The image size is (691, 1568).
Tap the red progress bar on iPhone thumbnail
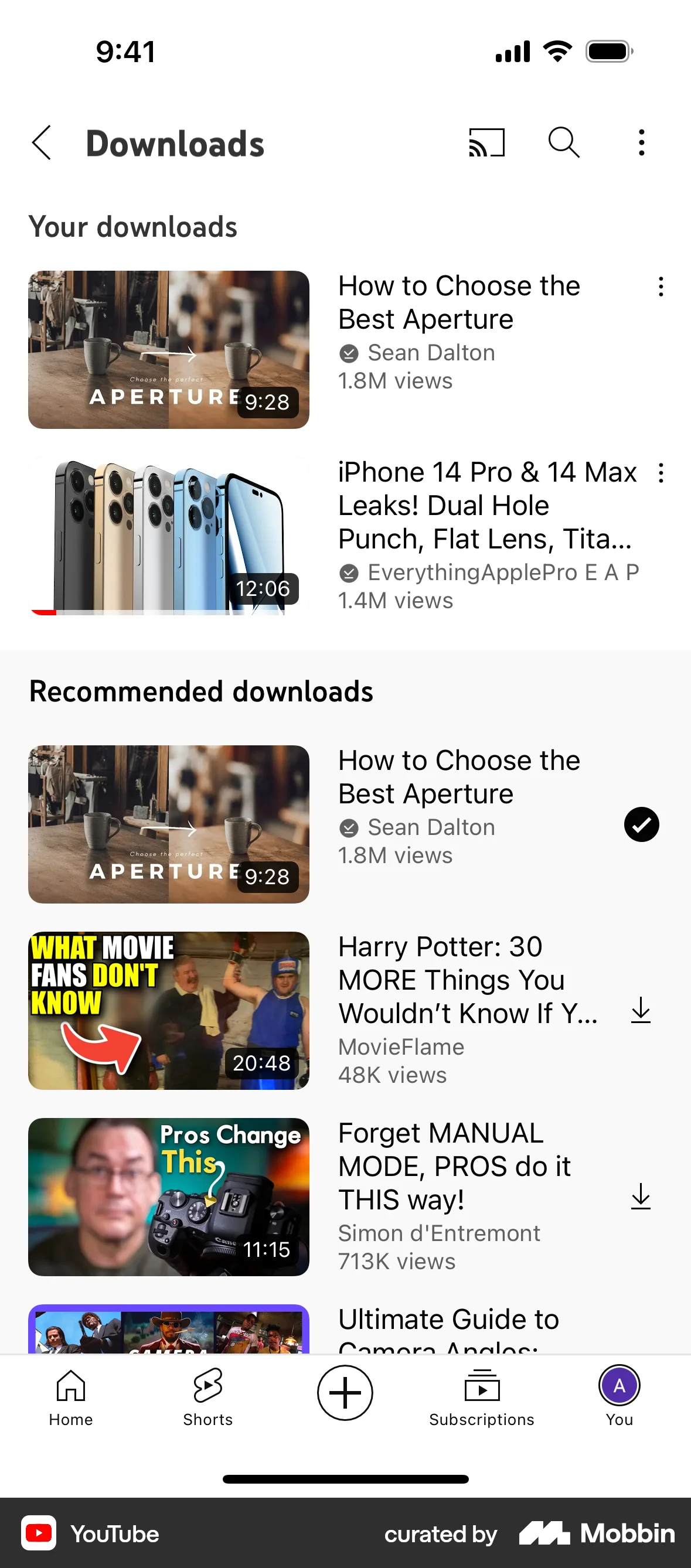click(x=43, y=612)
